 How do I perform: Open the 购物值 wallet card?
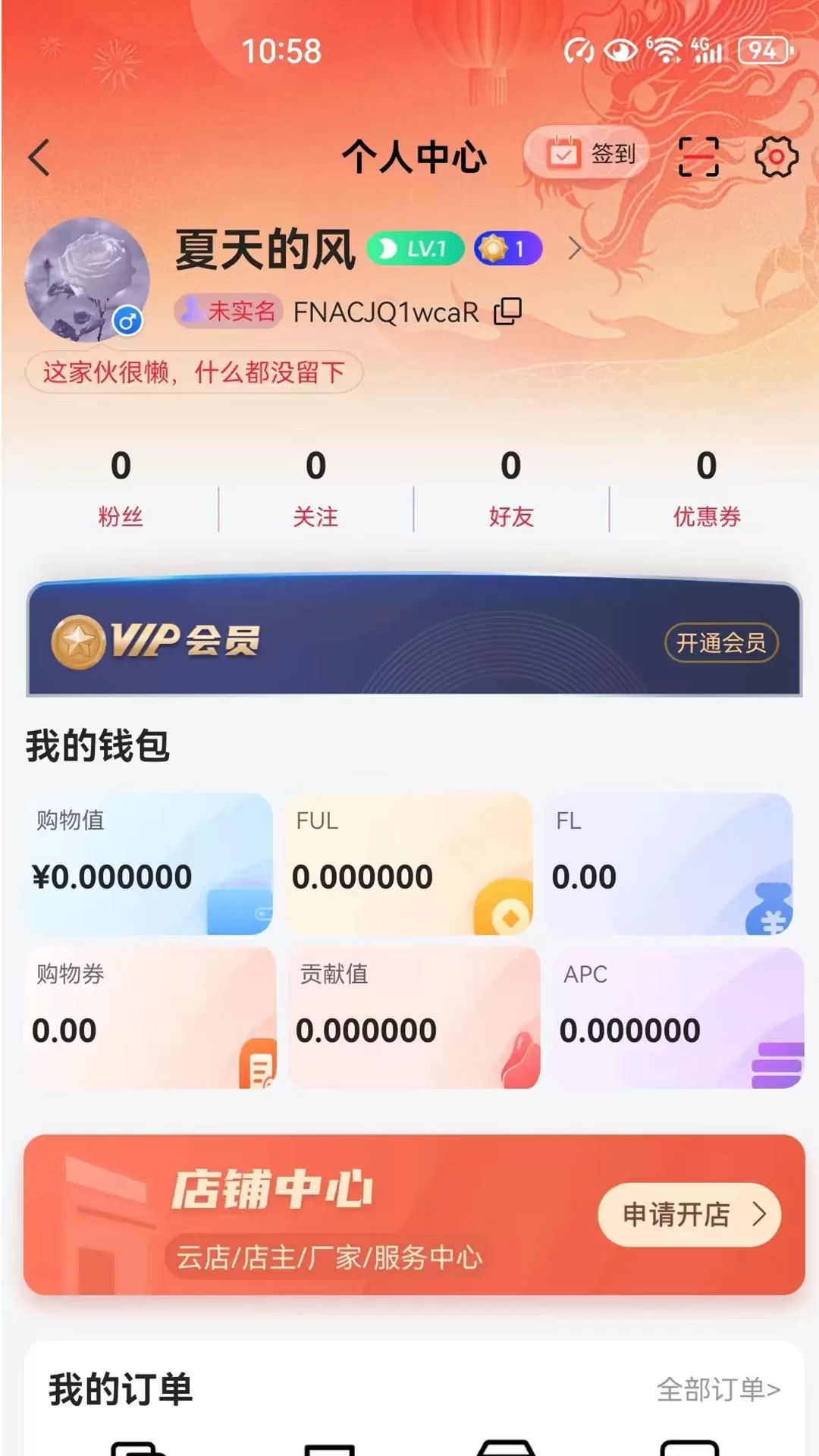[149, 864]
